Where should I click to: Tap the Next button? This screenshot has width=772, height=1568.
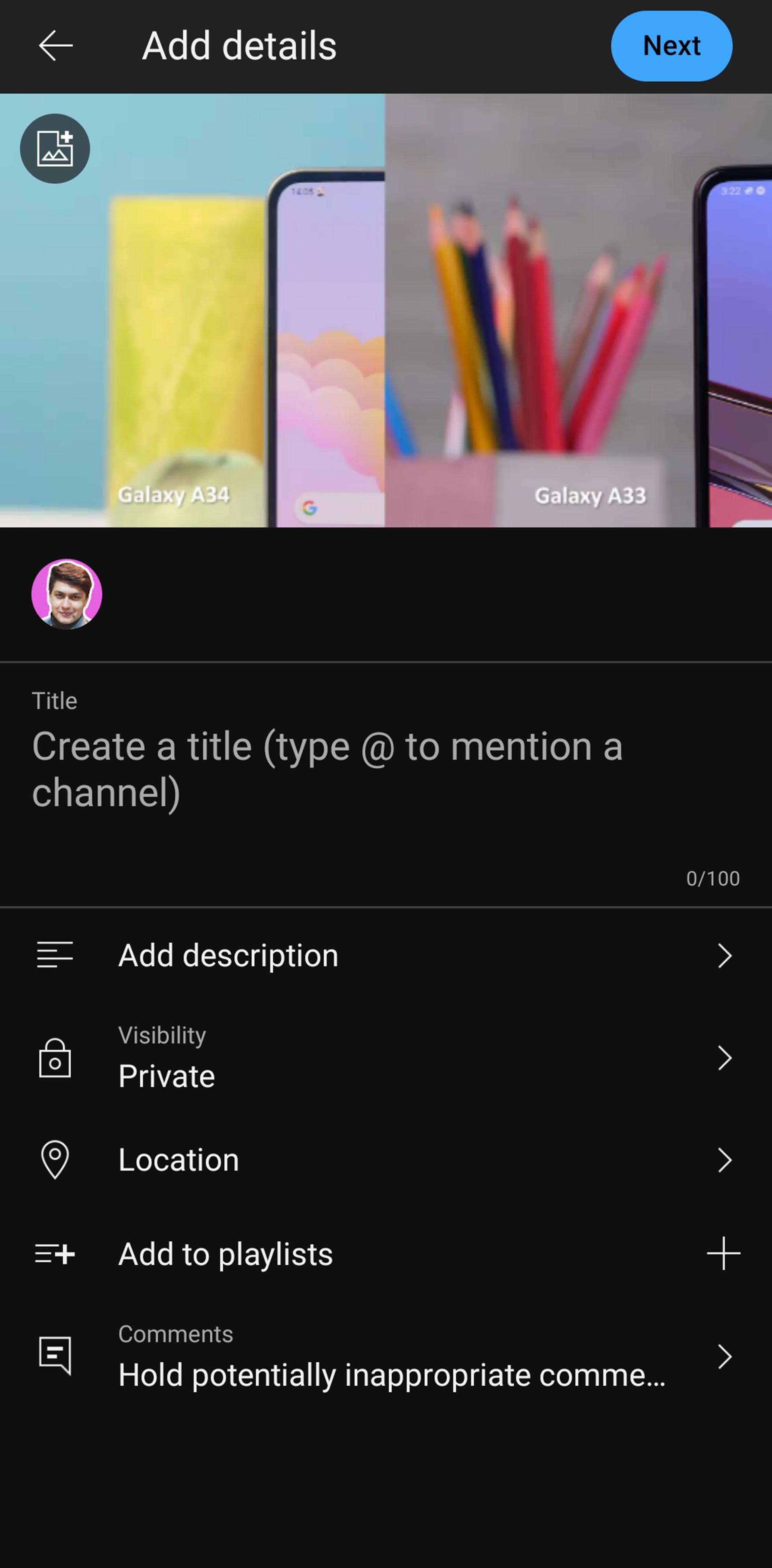(671, 46)
